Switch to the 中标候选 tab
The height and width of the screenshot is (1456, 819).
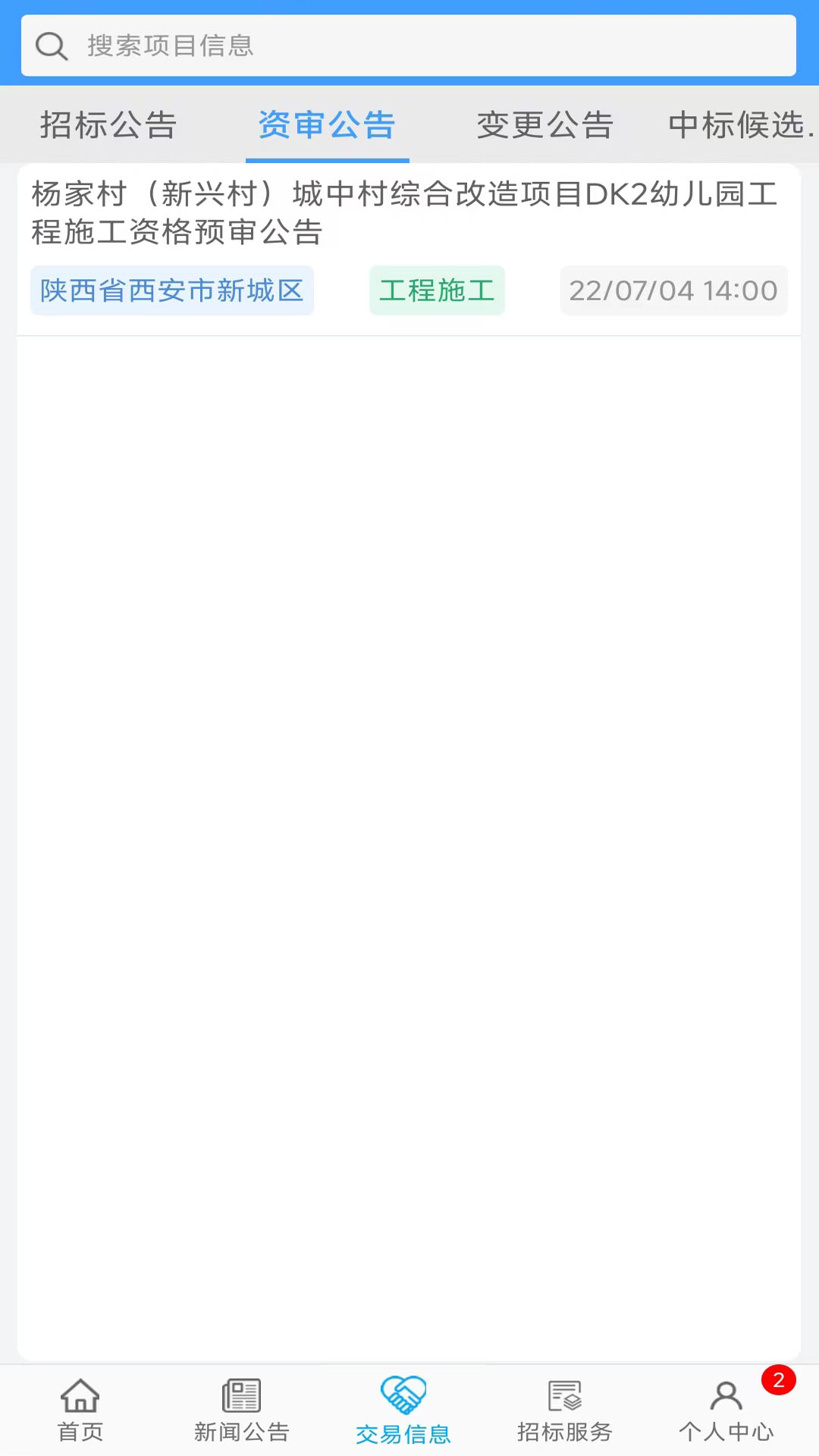[x=739, y=125]
